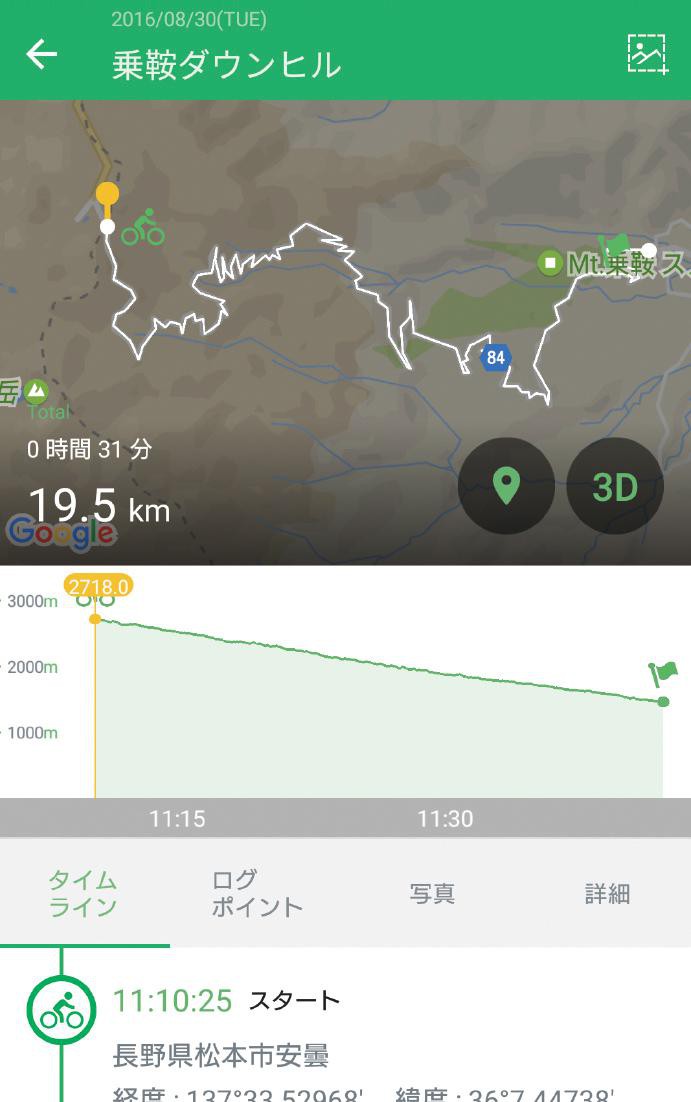The width and height of the screenshot is (691, 1102).
Task: Open the 写真 tab
Action: pos(432,893)
